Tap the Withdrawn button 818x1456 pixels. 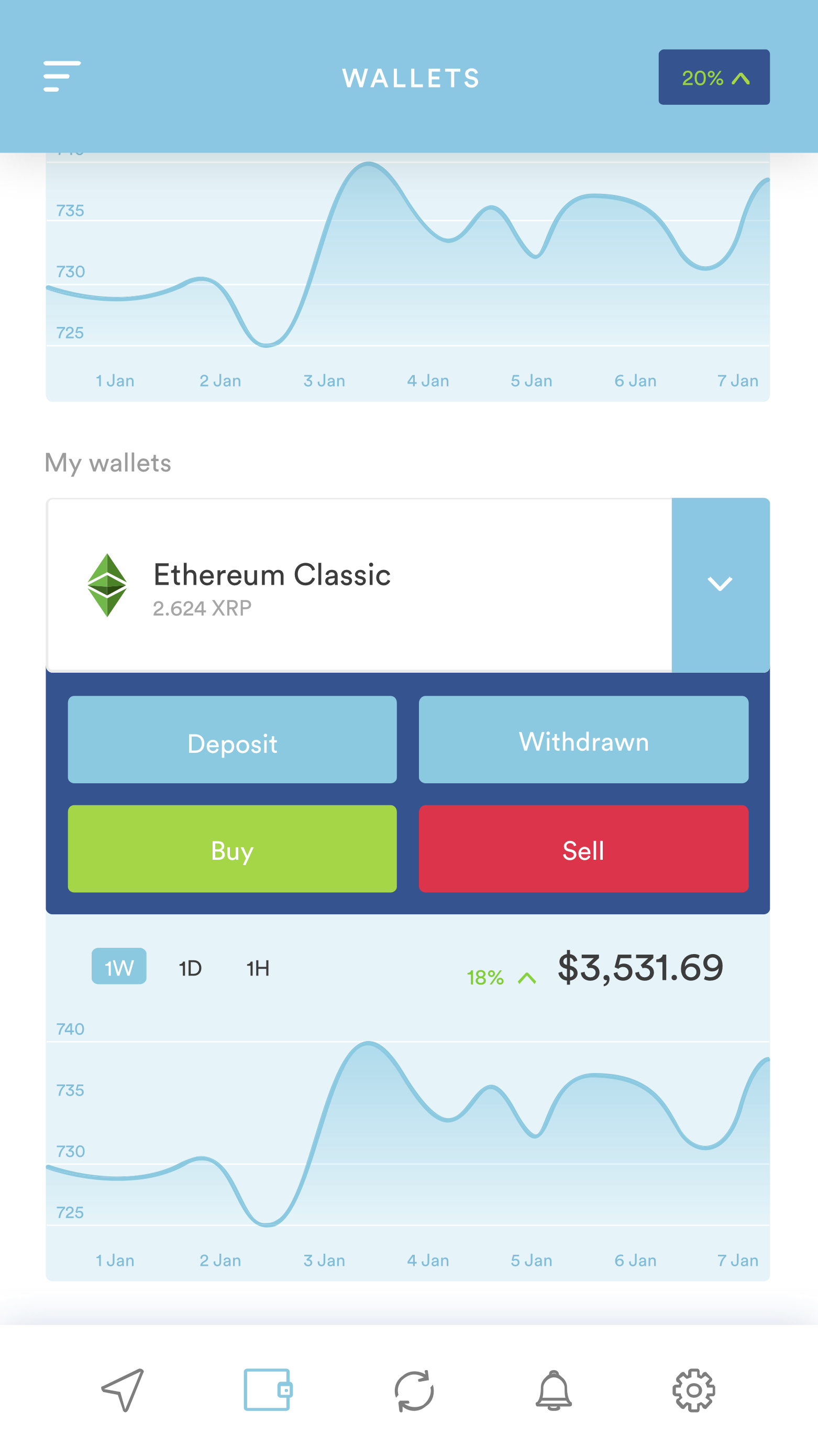tap(583, 739)
